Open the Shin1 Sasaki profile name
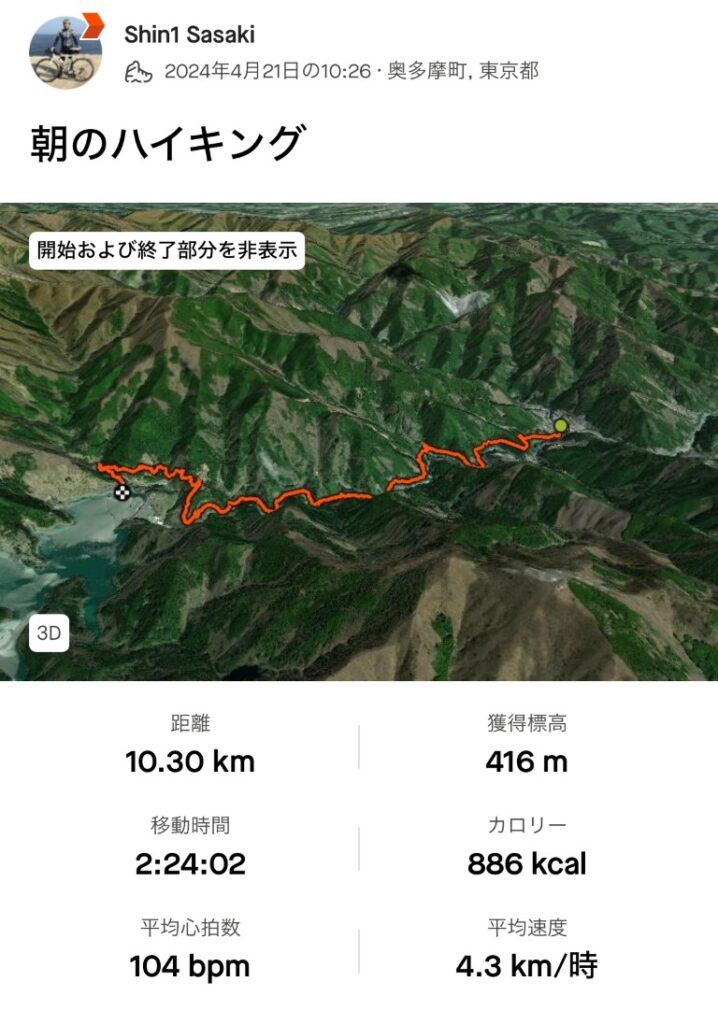 tap(189, 35)
